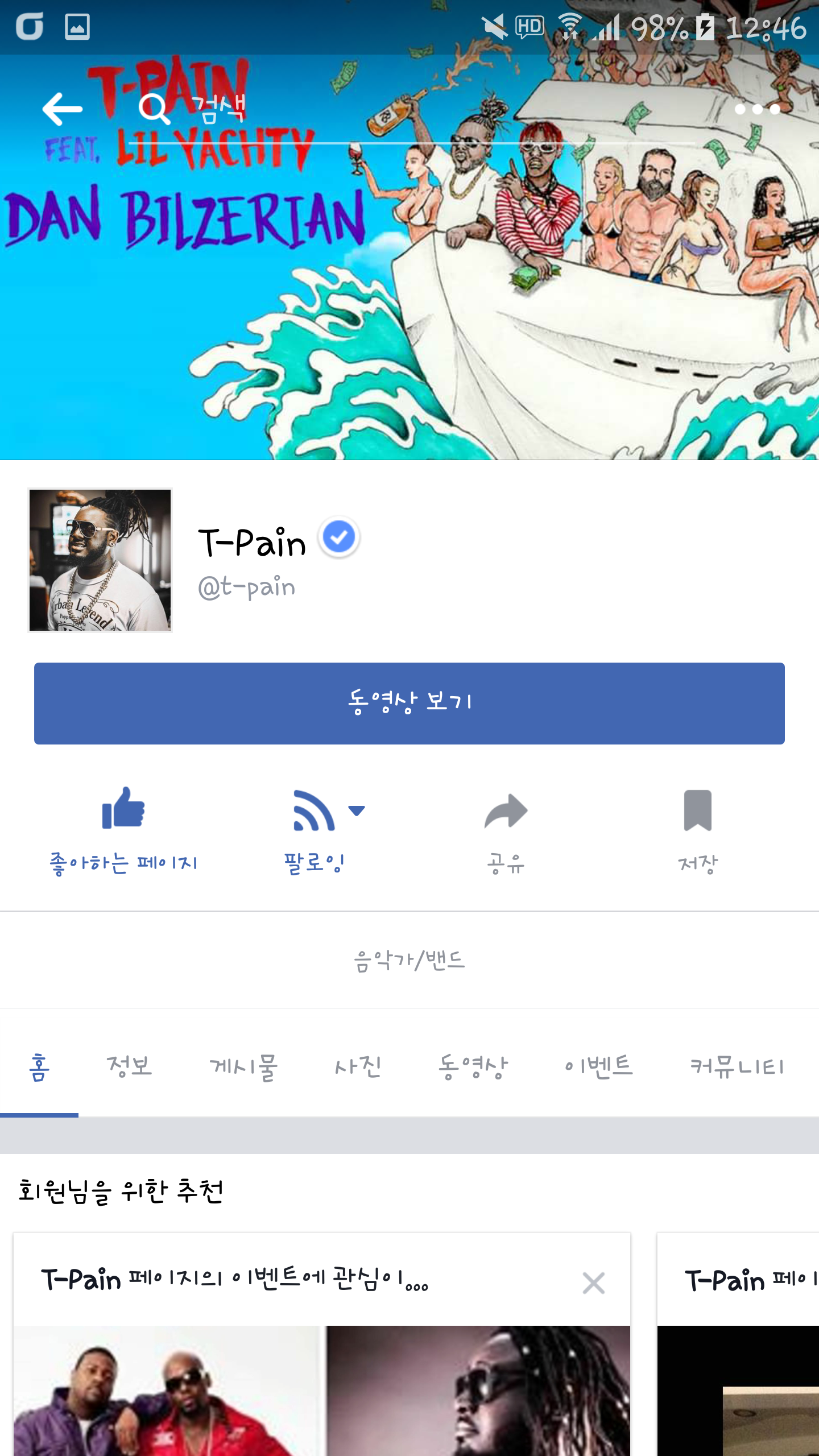The height and width of the screenshot is (1456, 819).
Task: Tap the 동영상 보기 button
Action: 409,703
